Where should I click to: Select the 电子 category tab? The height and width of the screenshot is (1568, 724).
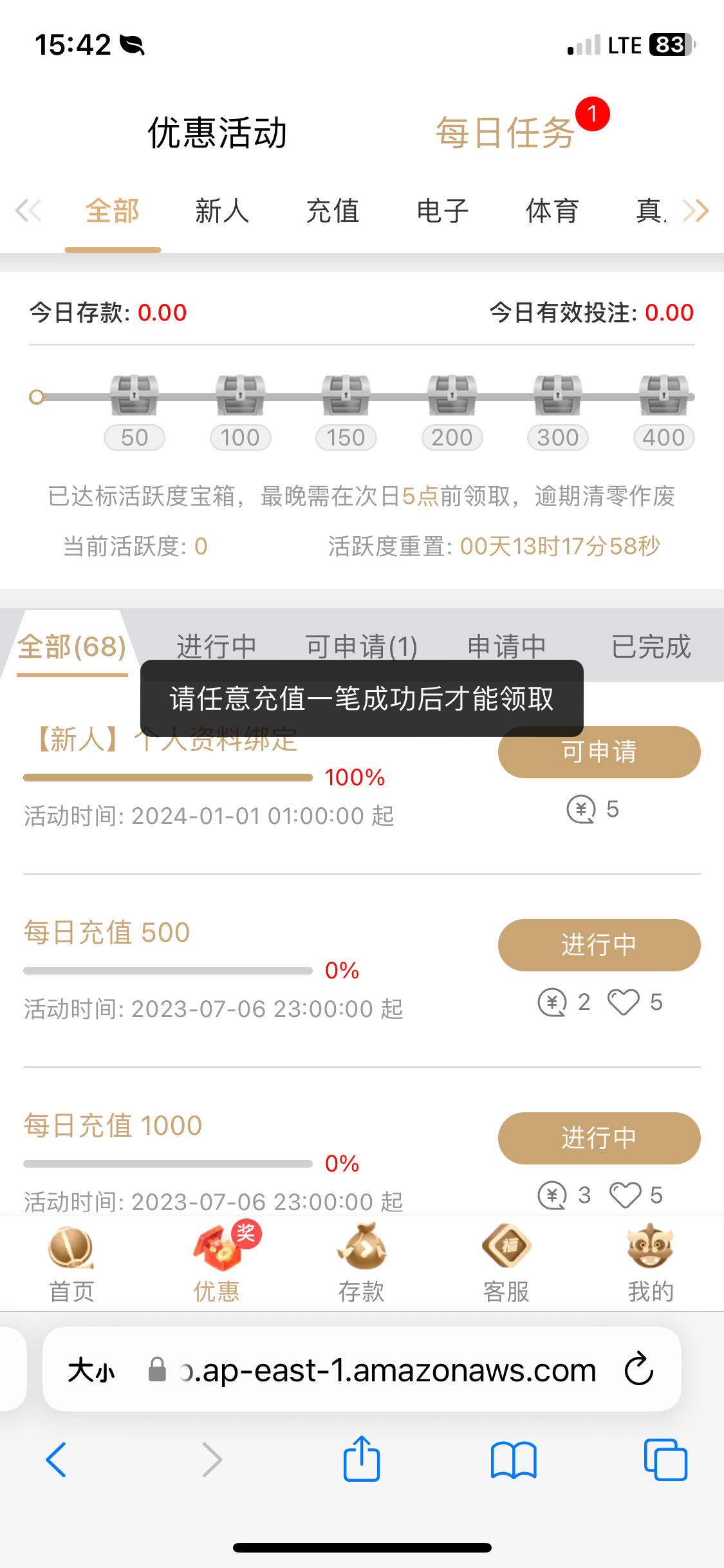click(442, 211)
